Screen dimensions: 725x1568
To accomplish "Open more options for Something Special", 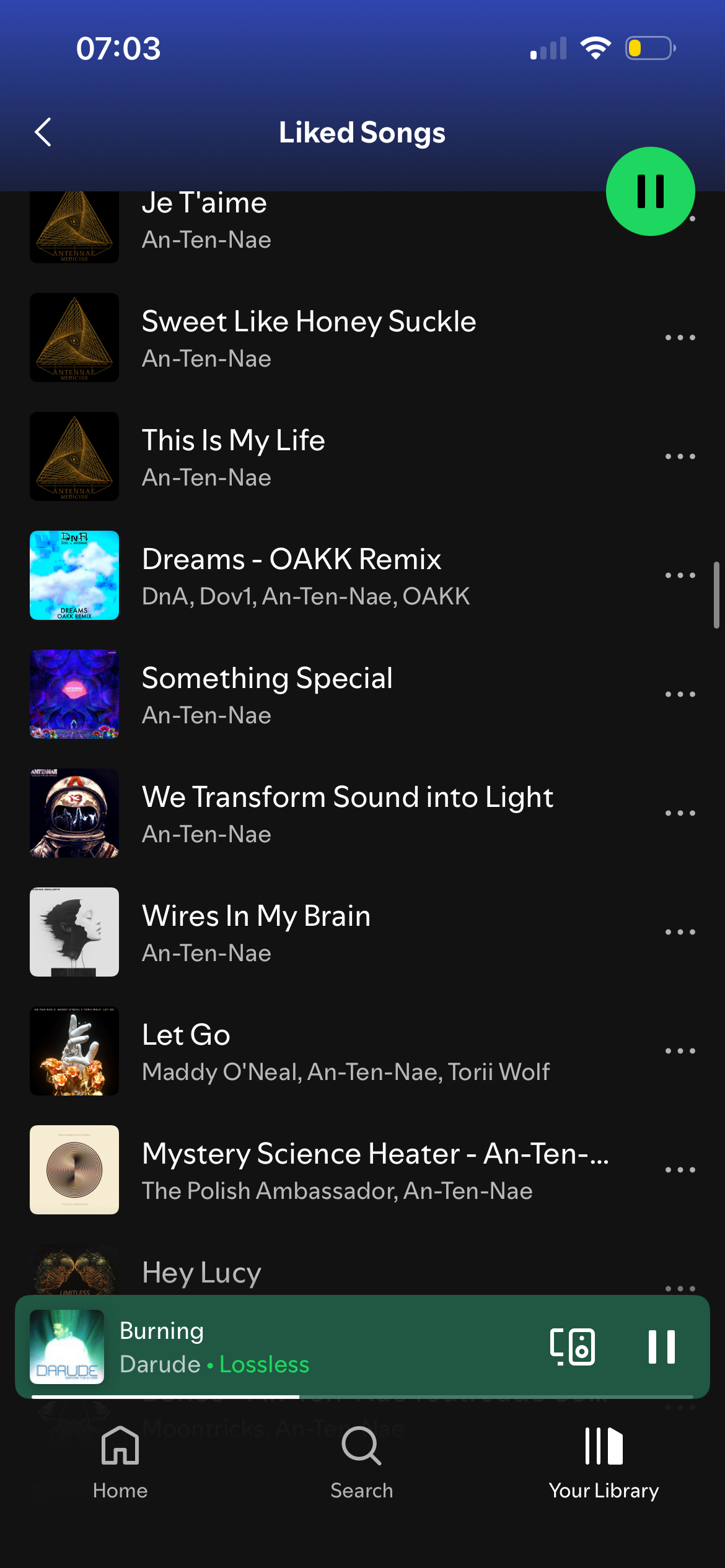I will [680, 694].
